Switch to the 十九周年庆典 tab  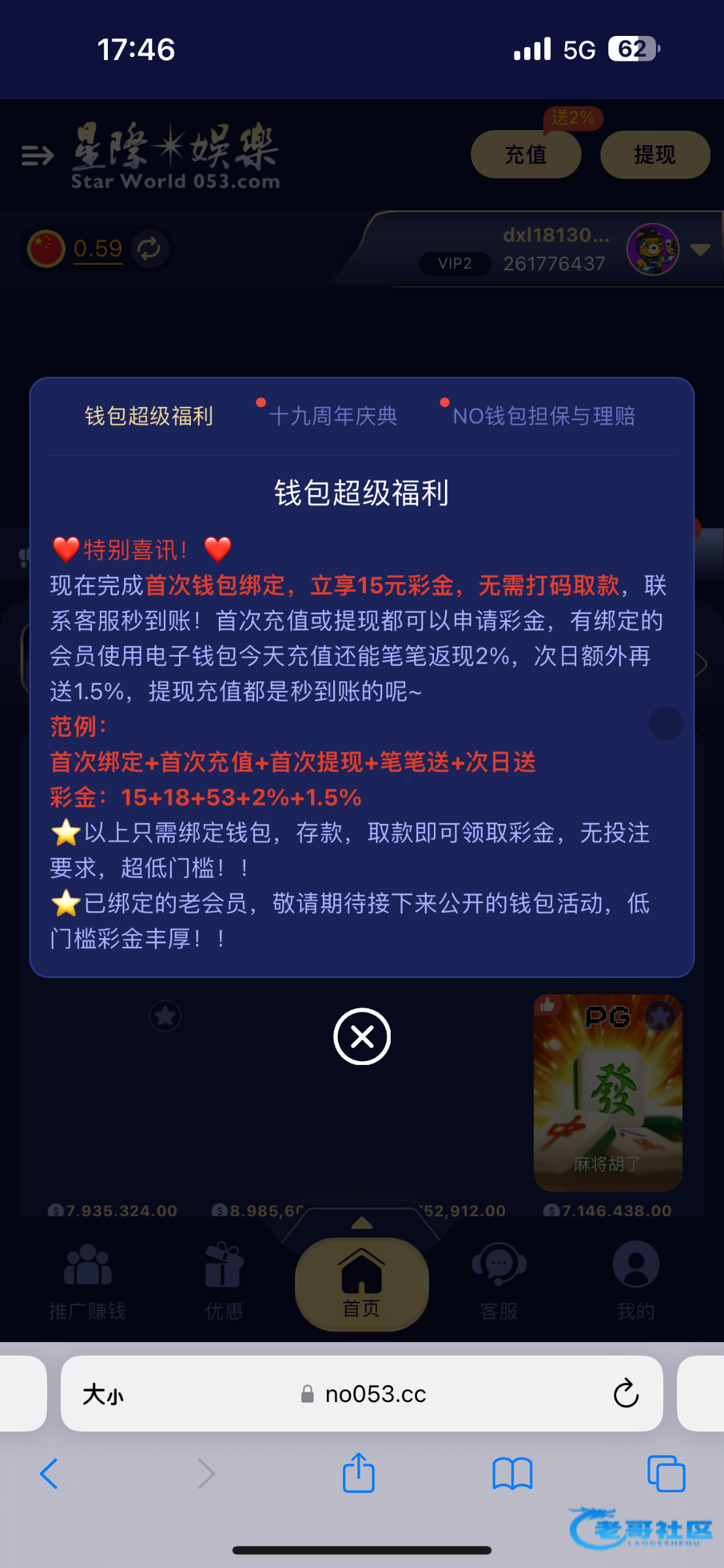coord(333,416)
